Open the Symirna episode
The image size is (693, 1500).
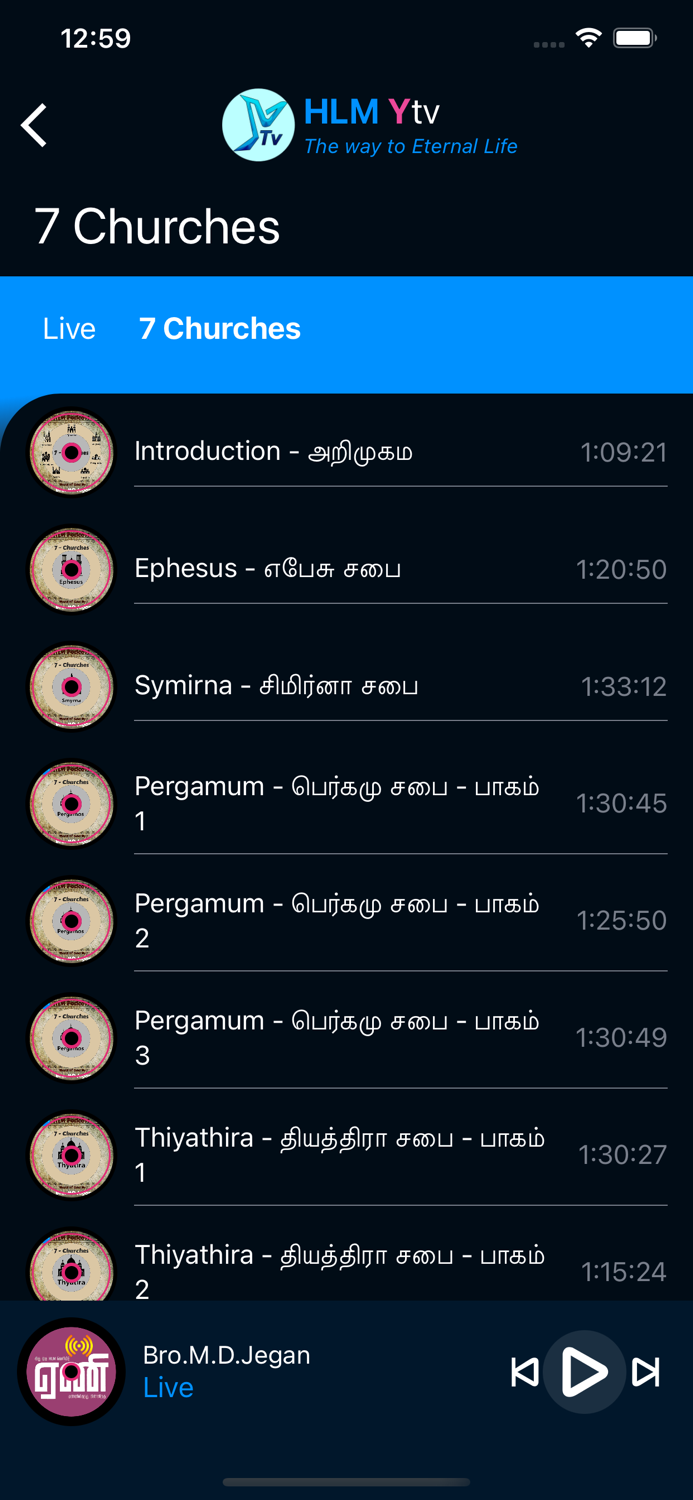click(346, 686)
